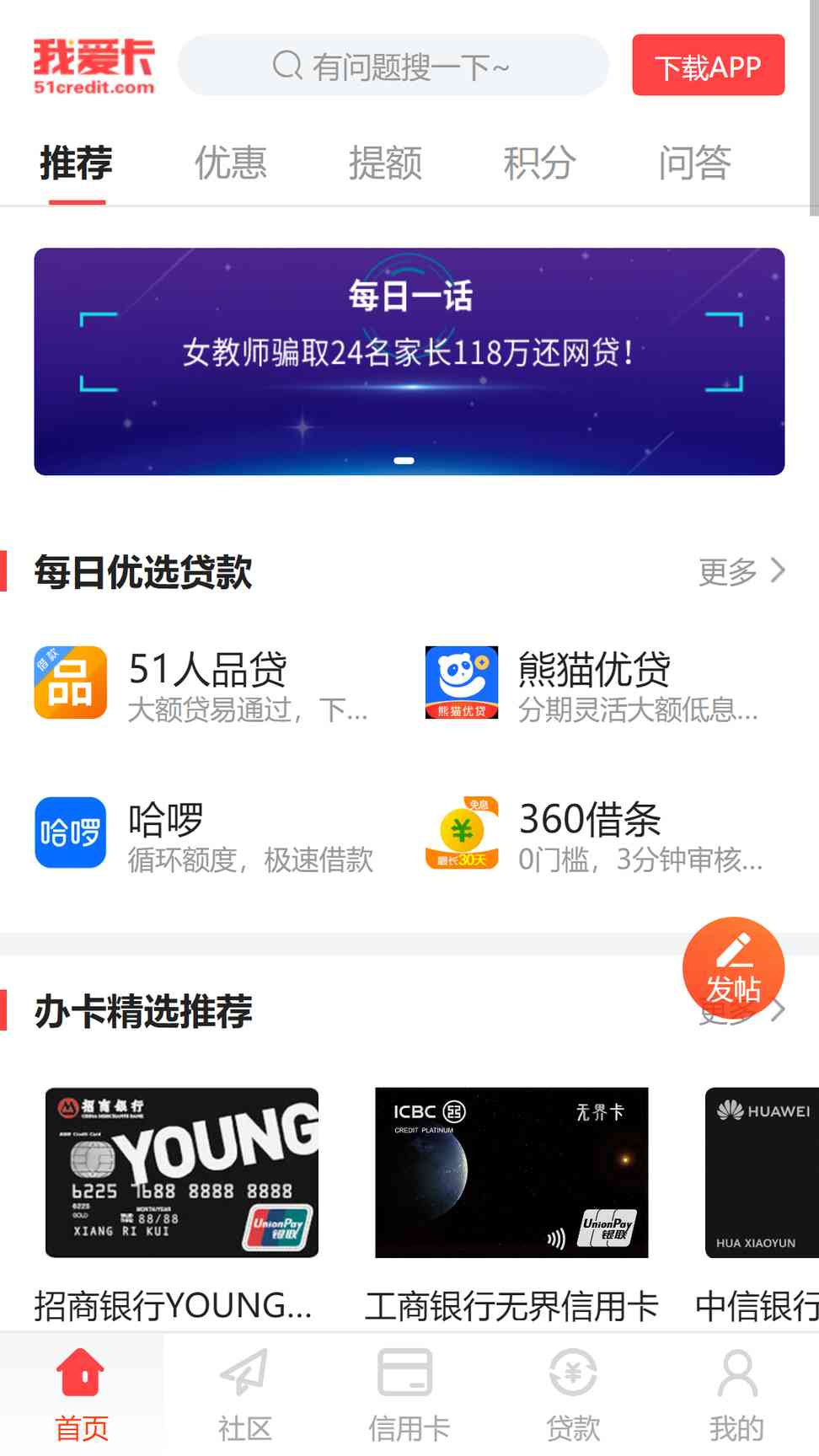Switch to the 提额 tab
This screenshot has width=819, height=1456.
coord(385,163)
